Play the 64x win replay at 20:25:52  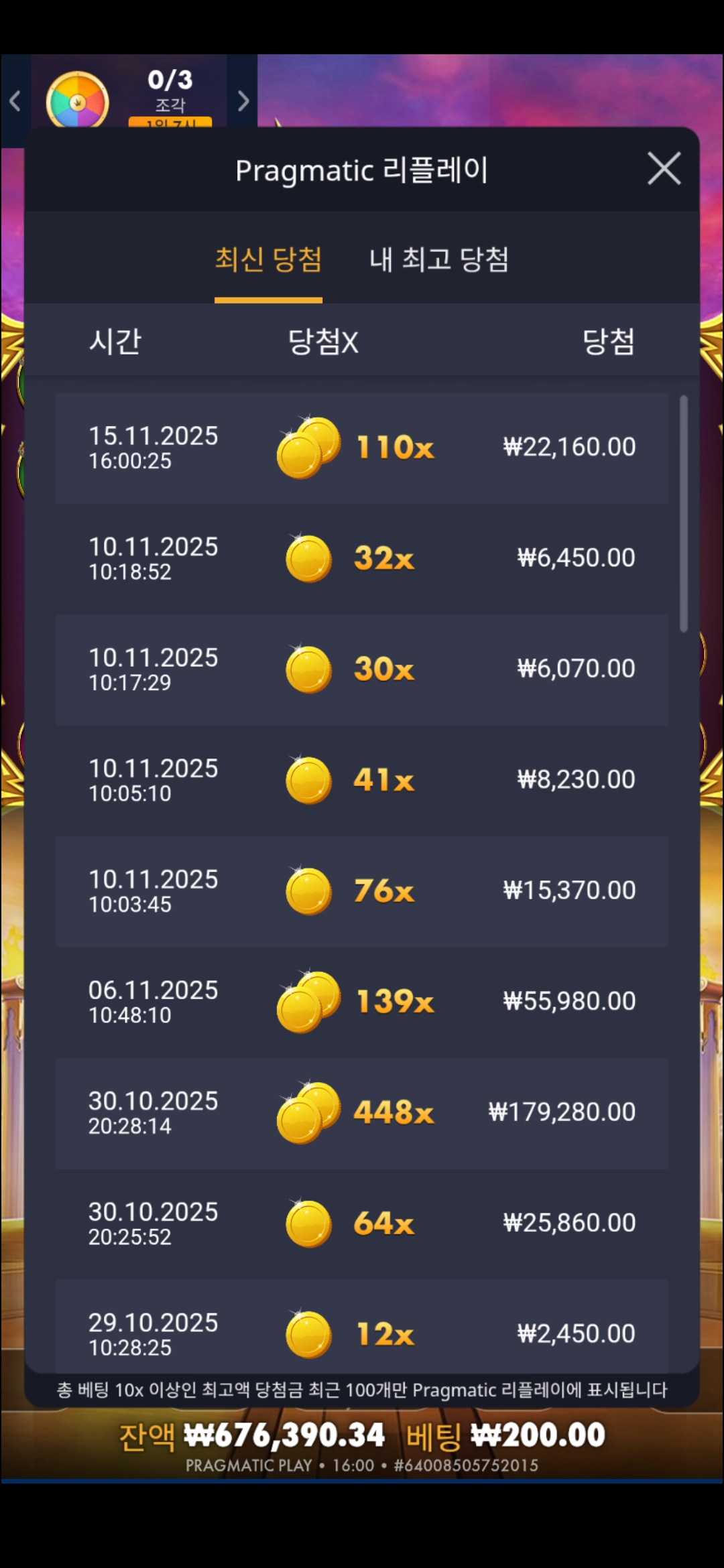coord(361,1223)
